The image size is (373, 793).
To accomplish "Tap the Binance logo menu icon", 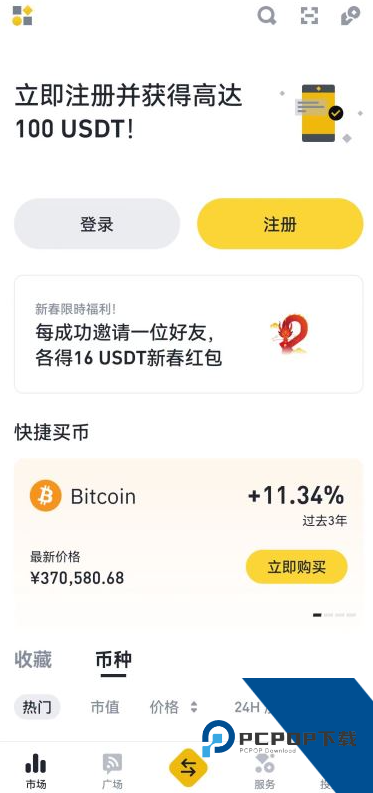I will click(22, 16).
